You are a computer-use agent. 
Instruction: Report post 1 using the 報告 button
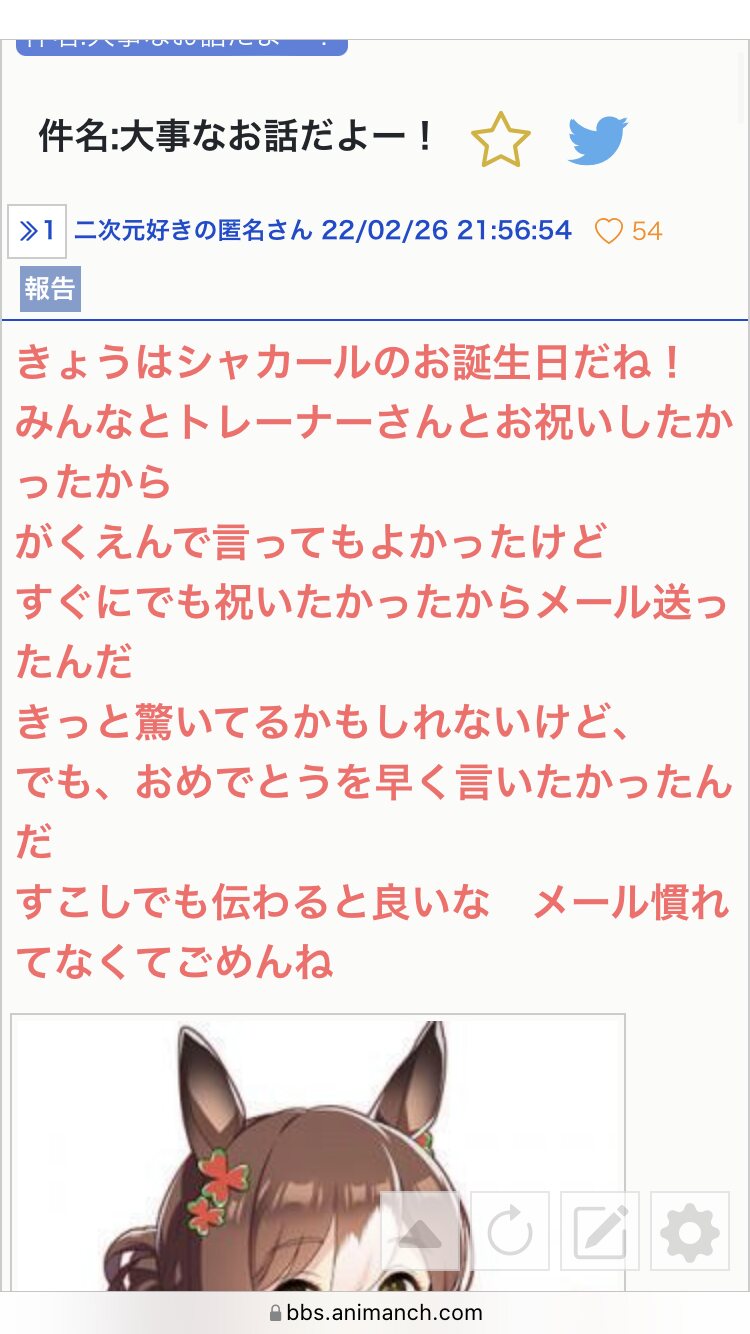(x=50, y=289)
